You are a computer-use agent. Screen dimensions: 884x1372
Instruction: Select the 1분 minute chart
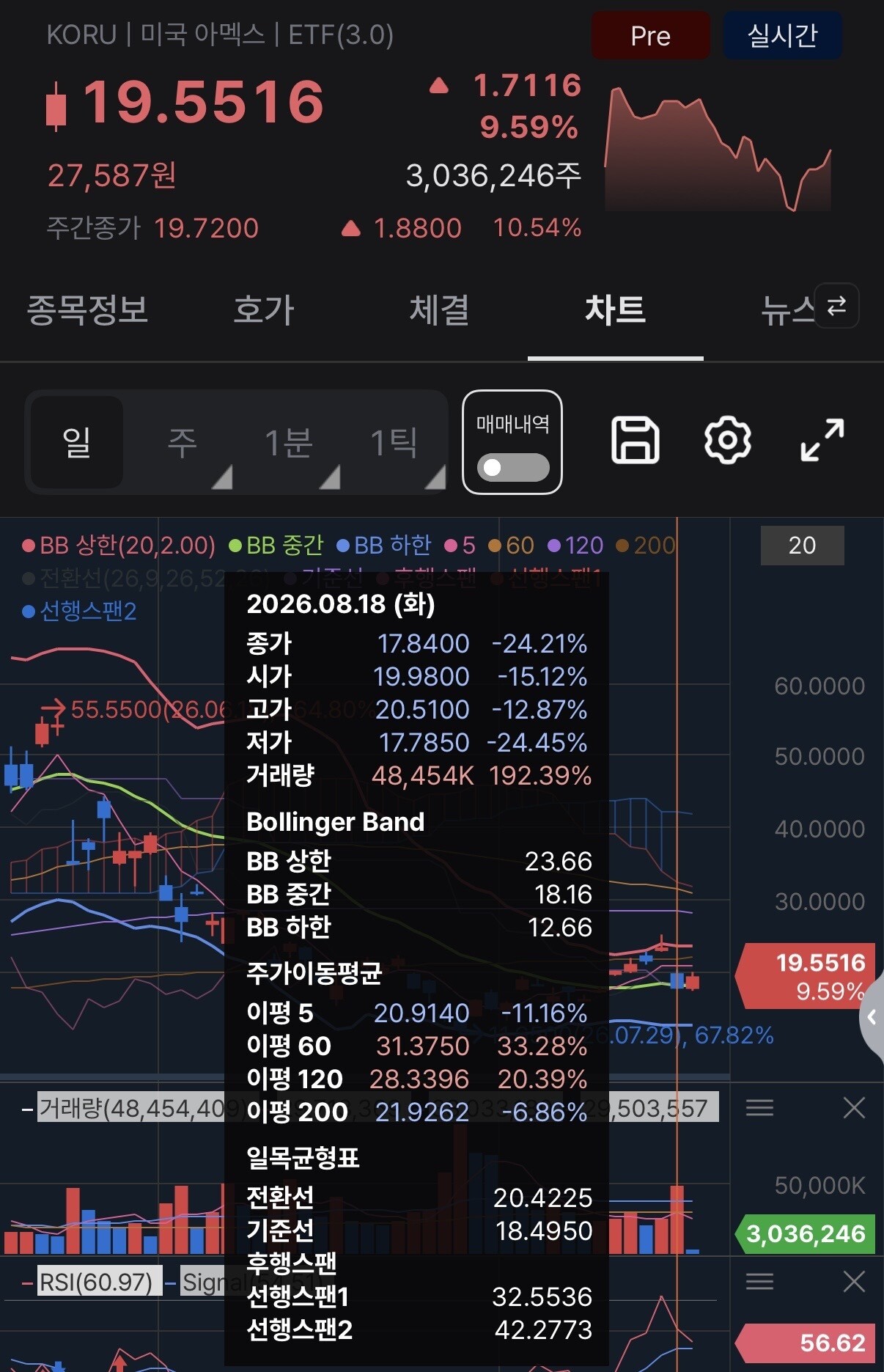pos(288,442)
